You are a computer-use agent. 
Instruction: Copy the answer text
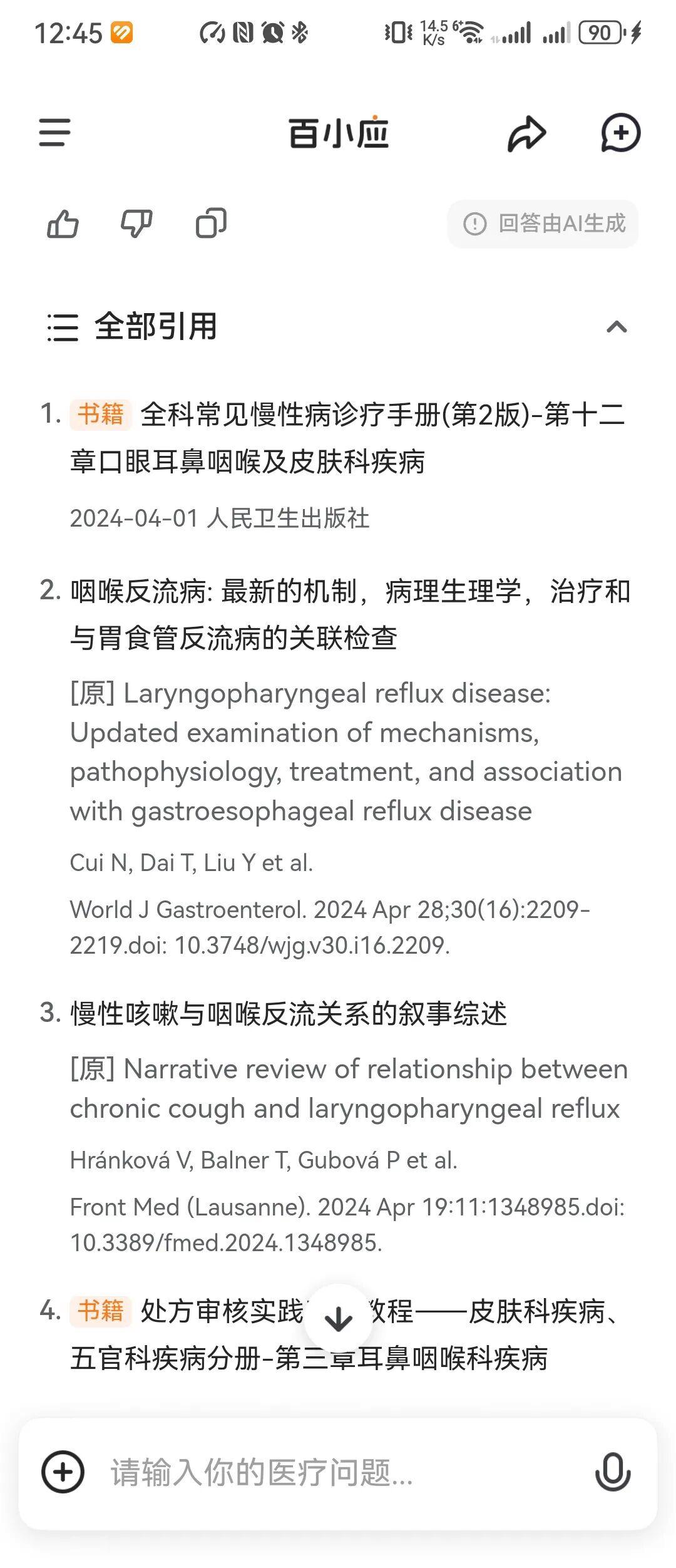pos(211,224)
